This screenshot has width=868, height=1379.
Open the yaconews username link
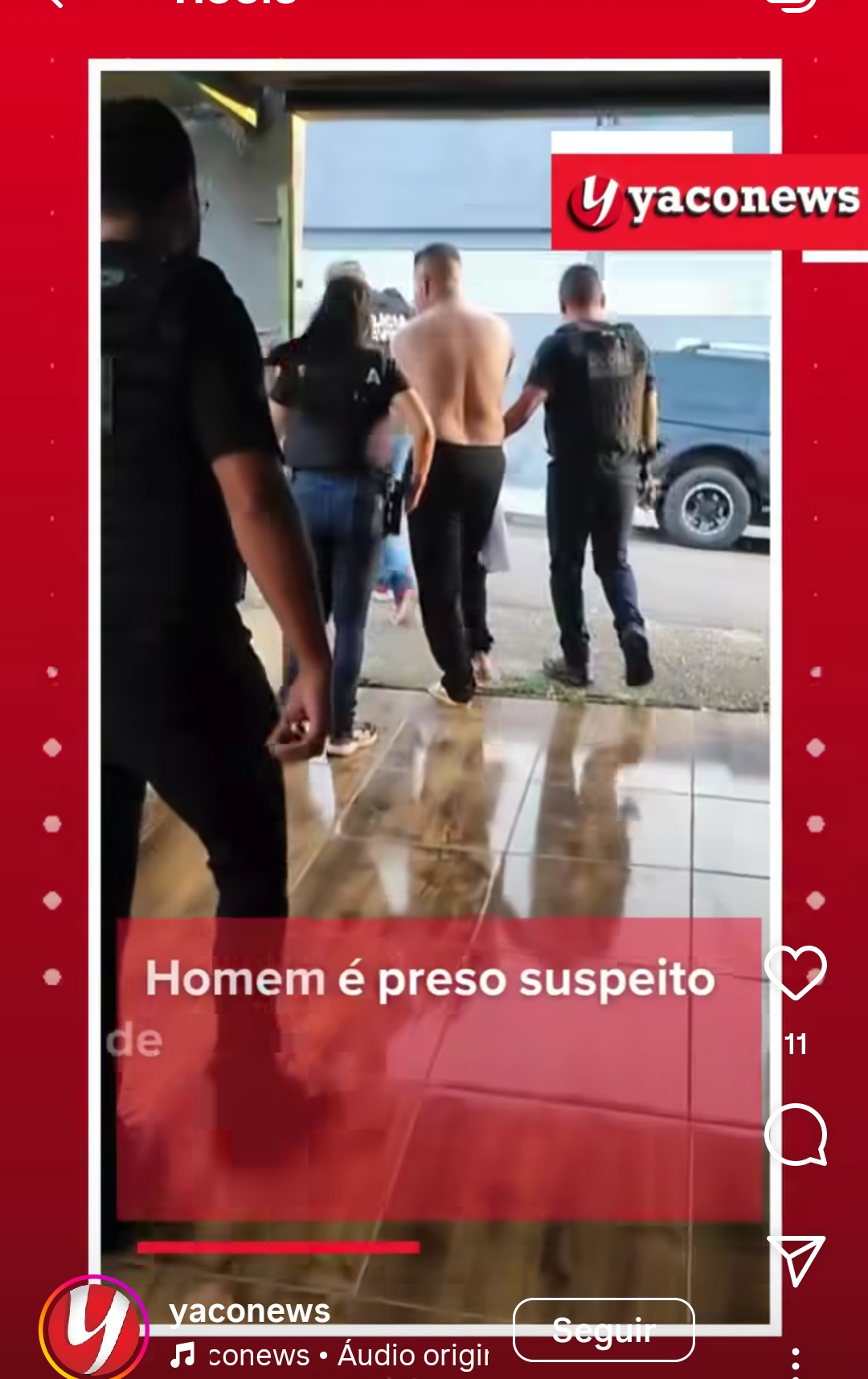click(250, 1311)
